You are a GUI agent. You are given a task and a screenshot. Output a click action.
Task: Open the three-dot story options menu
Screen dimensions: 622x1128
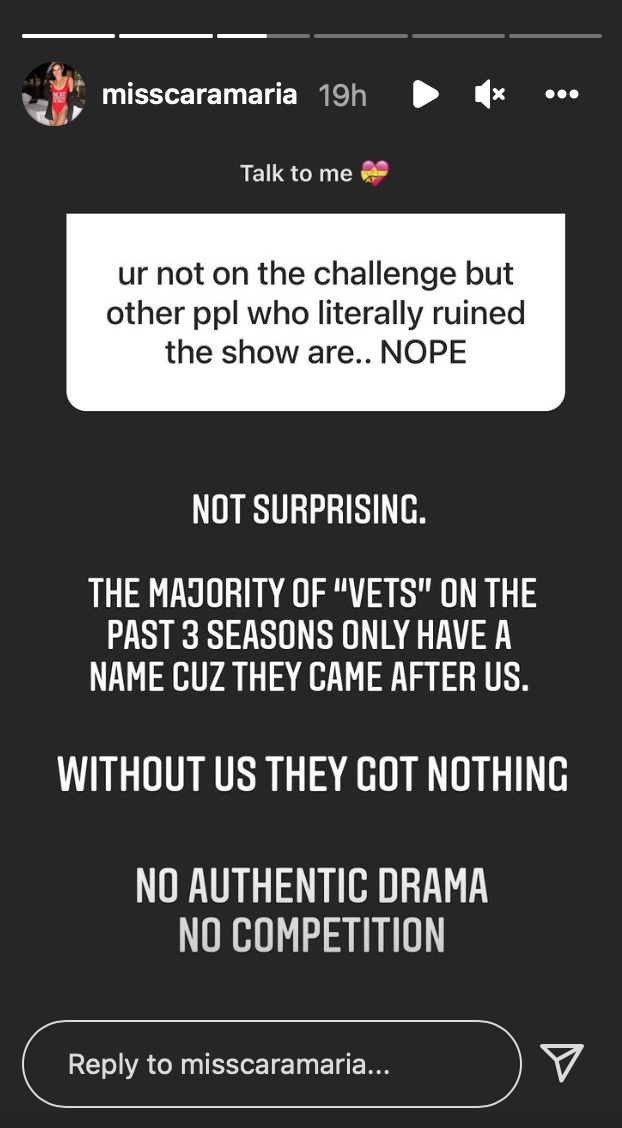click(x=561, y=95)
